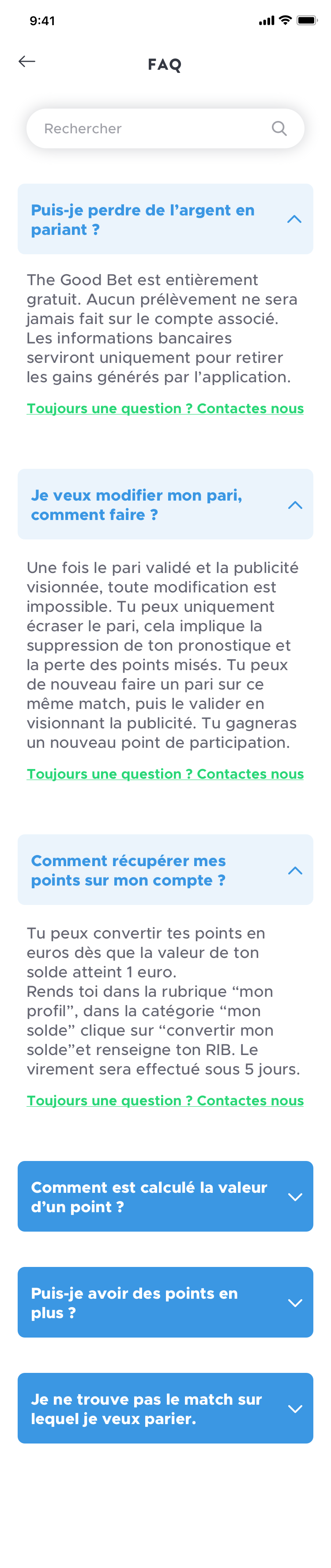Go back using the arrow icon
331x1568 pixels.
coord(27,61)
